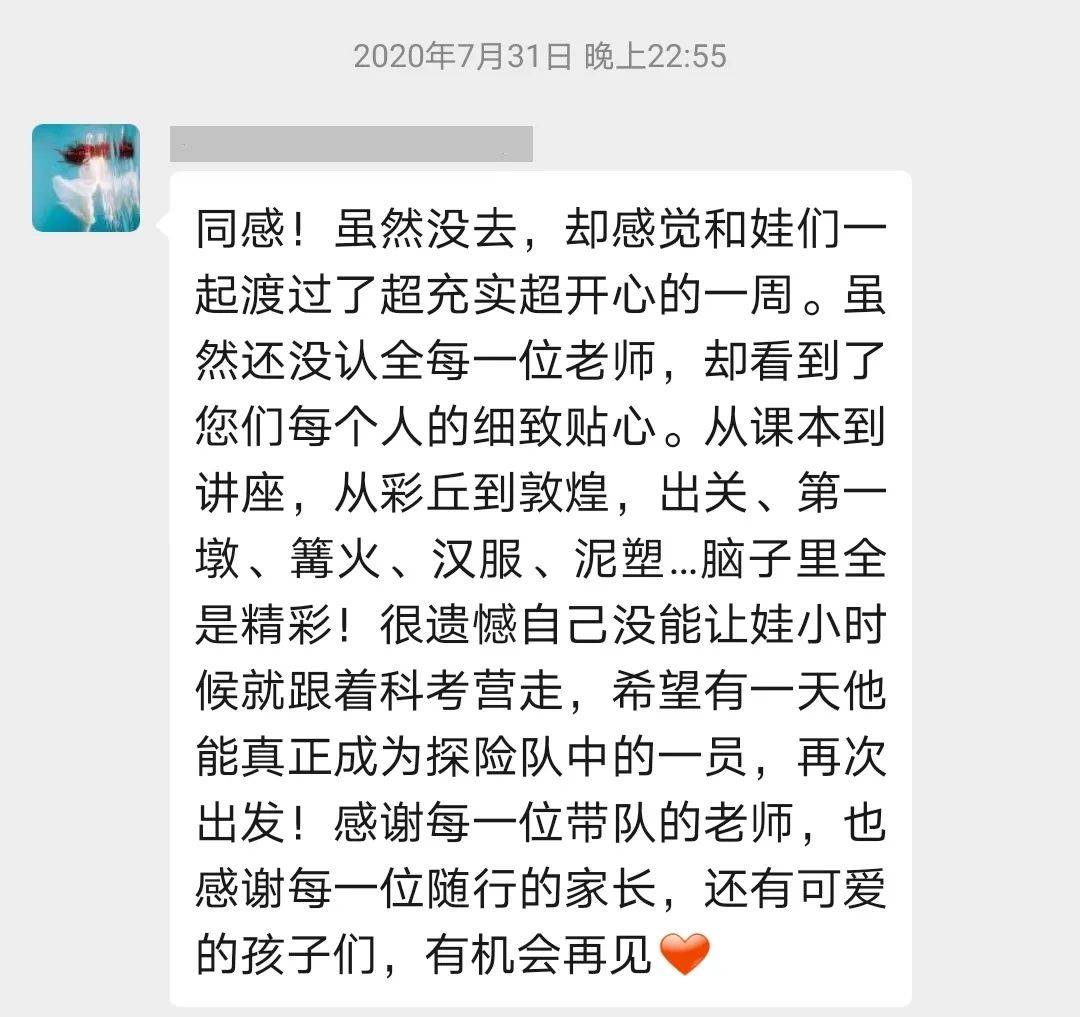Open the message sender's avatar profile
1080x1017 pixels.
(x=86, y=178)
